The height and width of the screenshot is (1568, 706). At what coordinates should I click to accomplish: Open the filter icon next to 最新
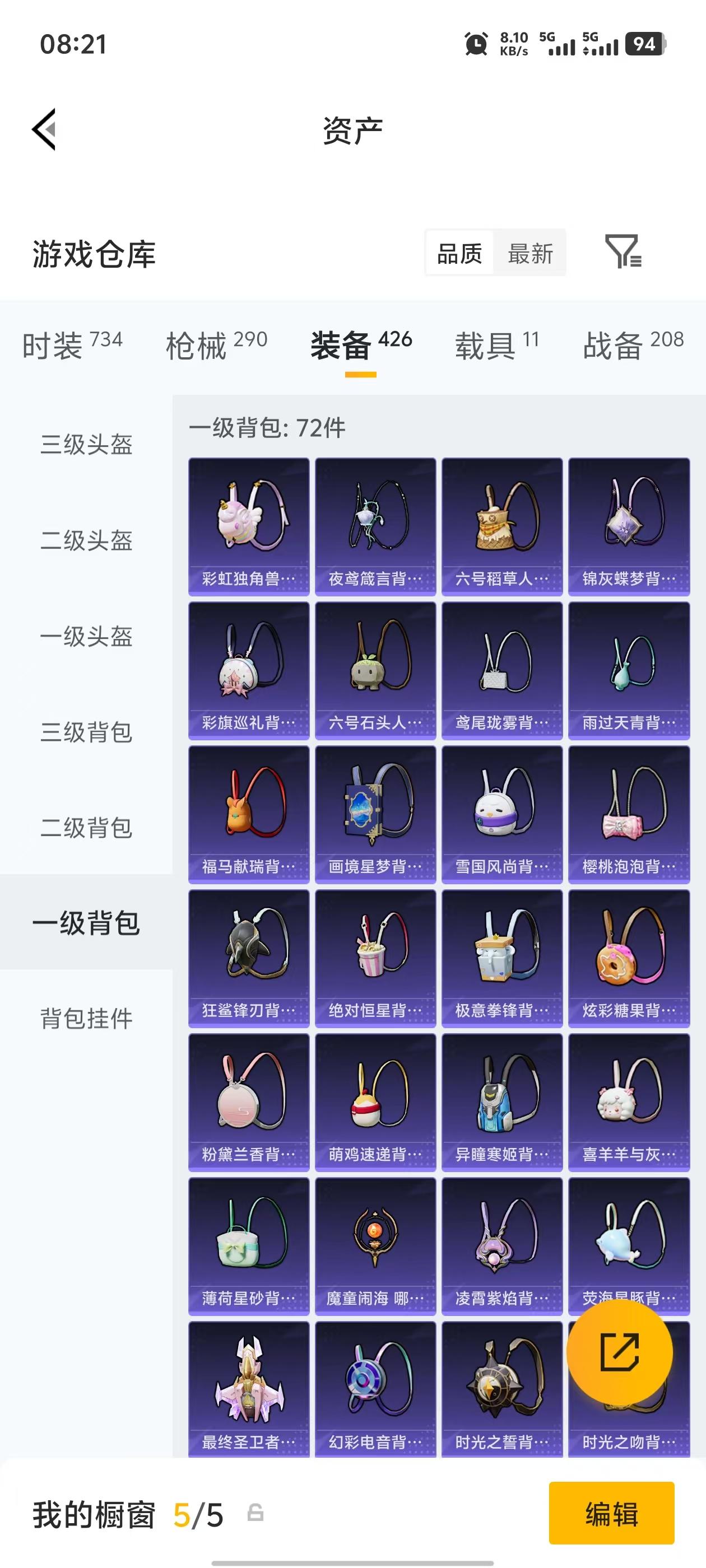[x=623, y=251]
